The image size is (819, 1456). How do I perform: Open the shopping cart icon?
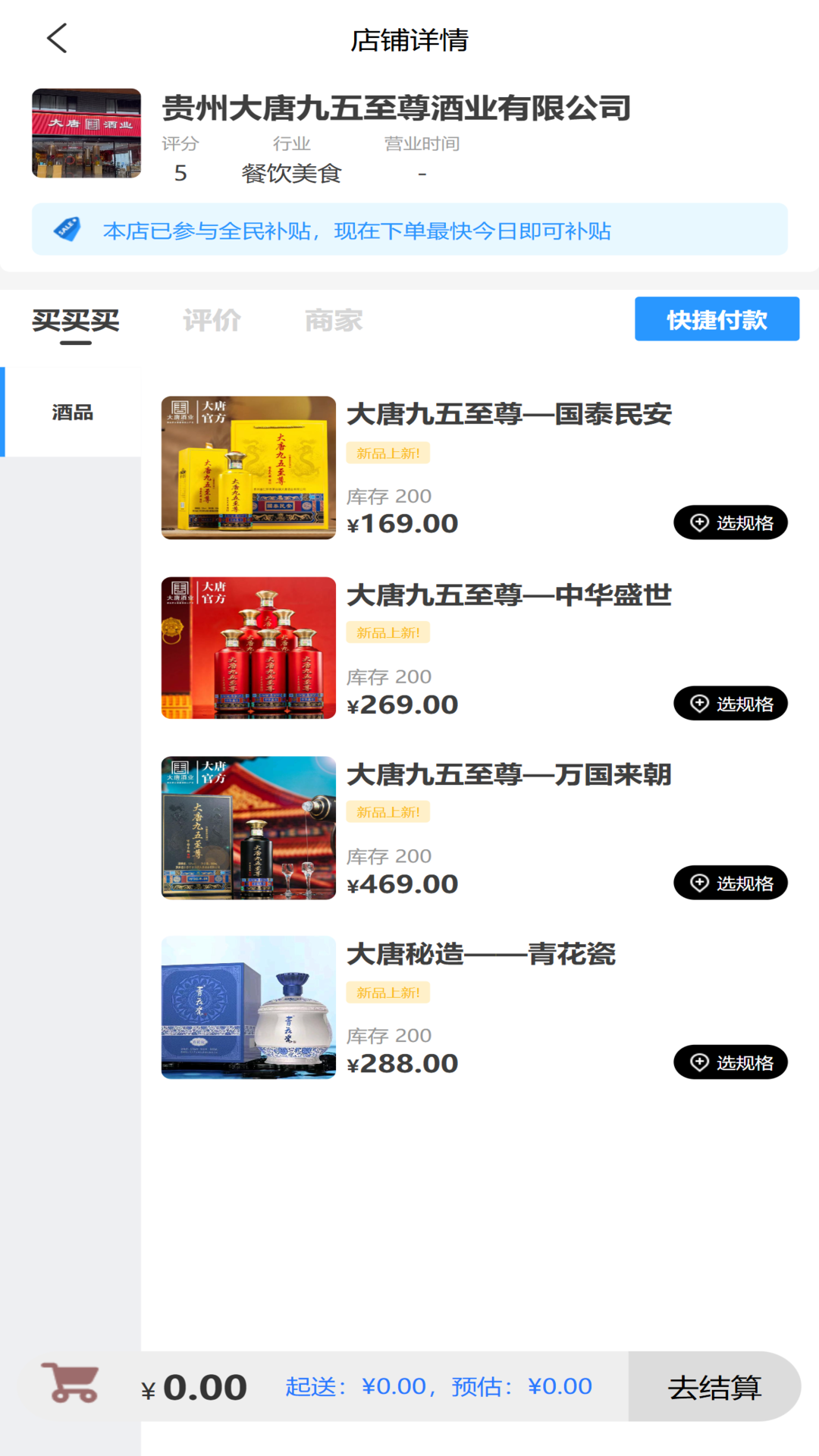pos(71,1383)
